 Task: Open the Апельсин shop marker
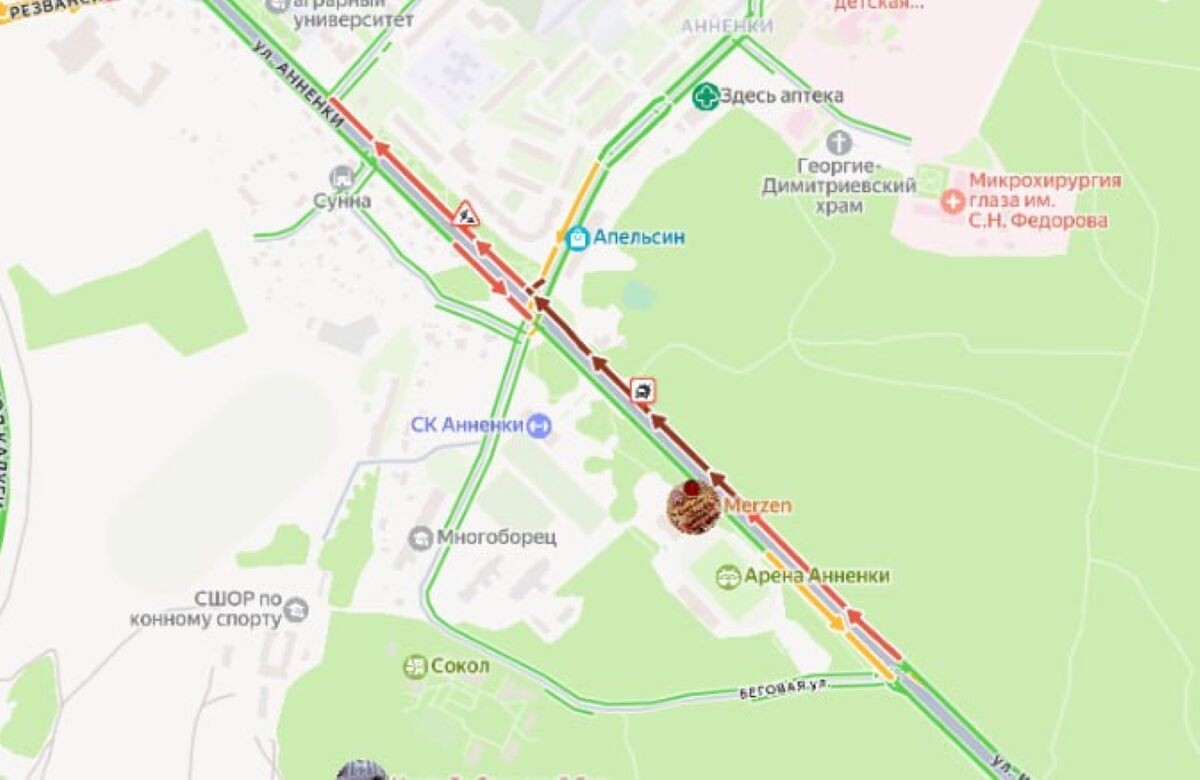tap(577, 238)
